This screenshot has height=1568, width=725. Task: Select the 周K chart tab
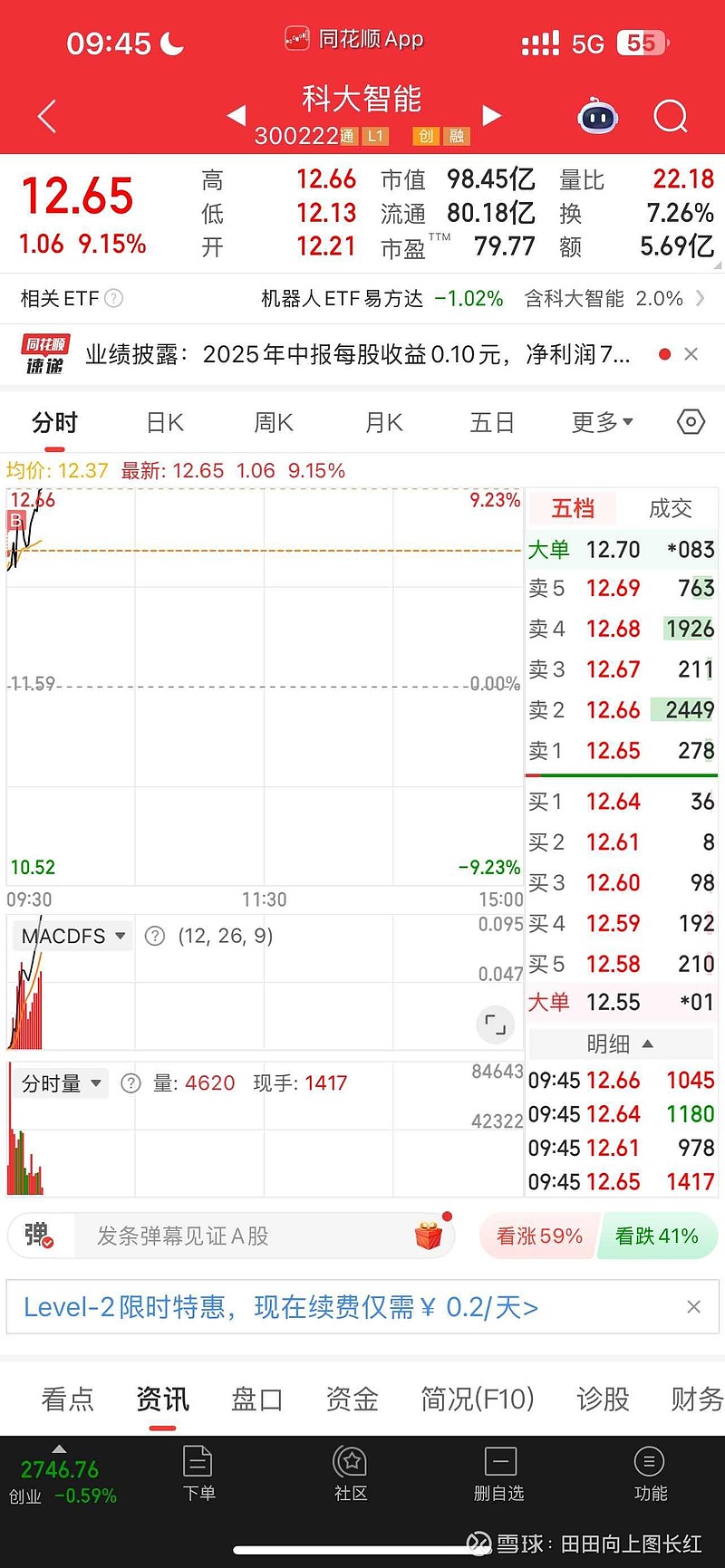(274, 423)
